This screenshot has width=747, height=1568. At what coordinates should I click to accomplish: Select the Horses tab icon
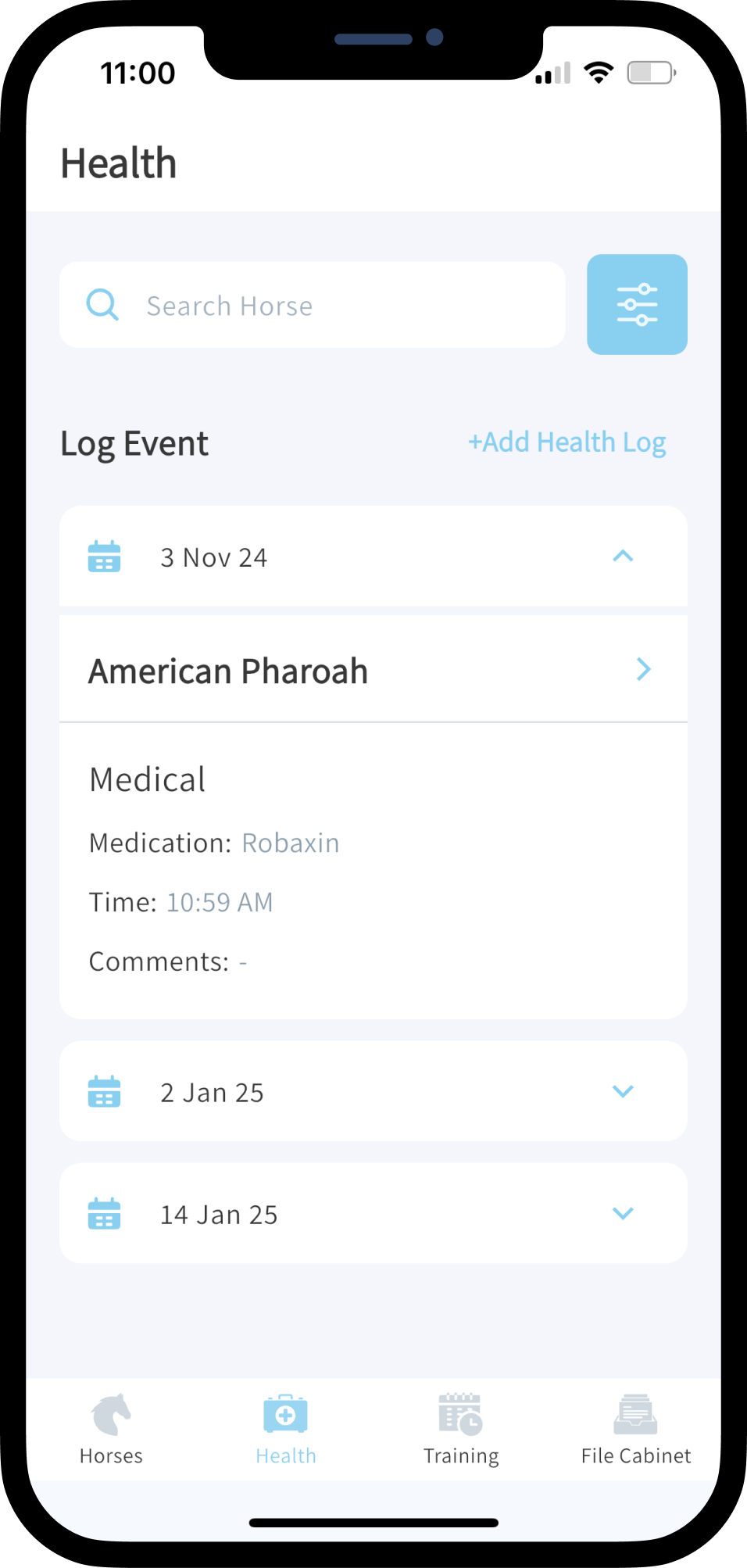(x=109, y=1415)
